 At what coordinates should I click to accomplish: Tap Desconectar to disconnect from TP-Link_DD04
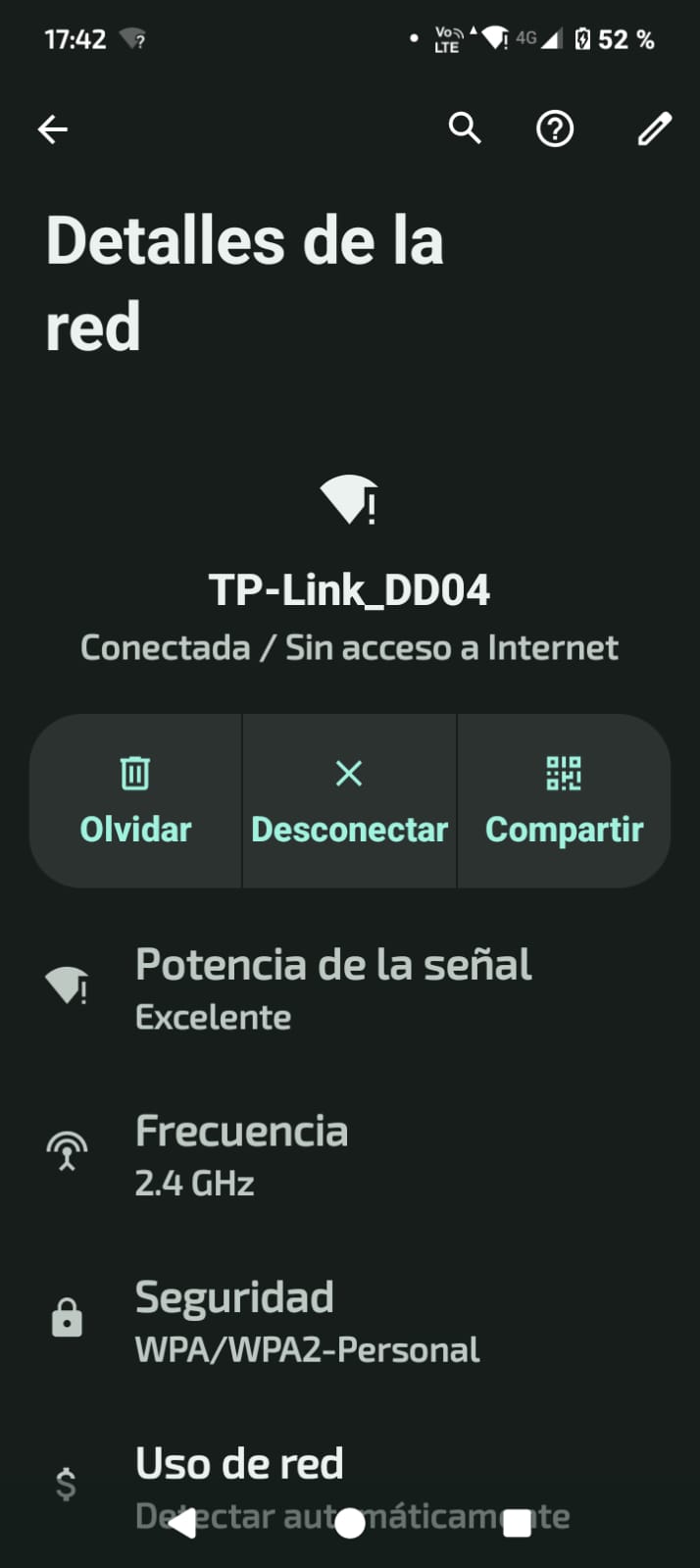(x=349, y=801)
